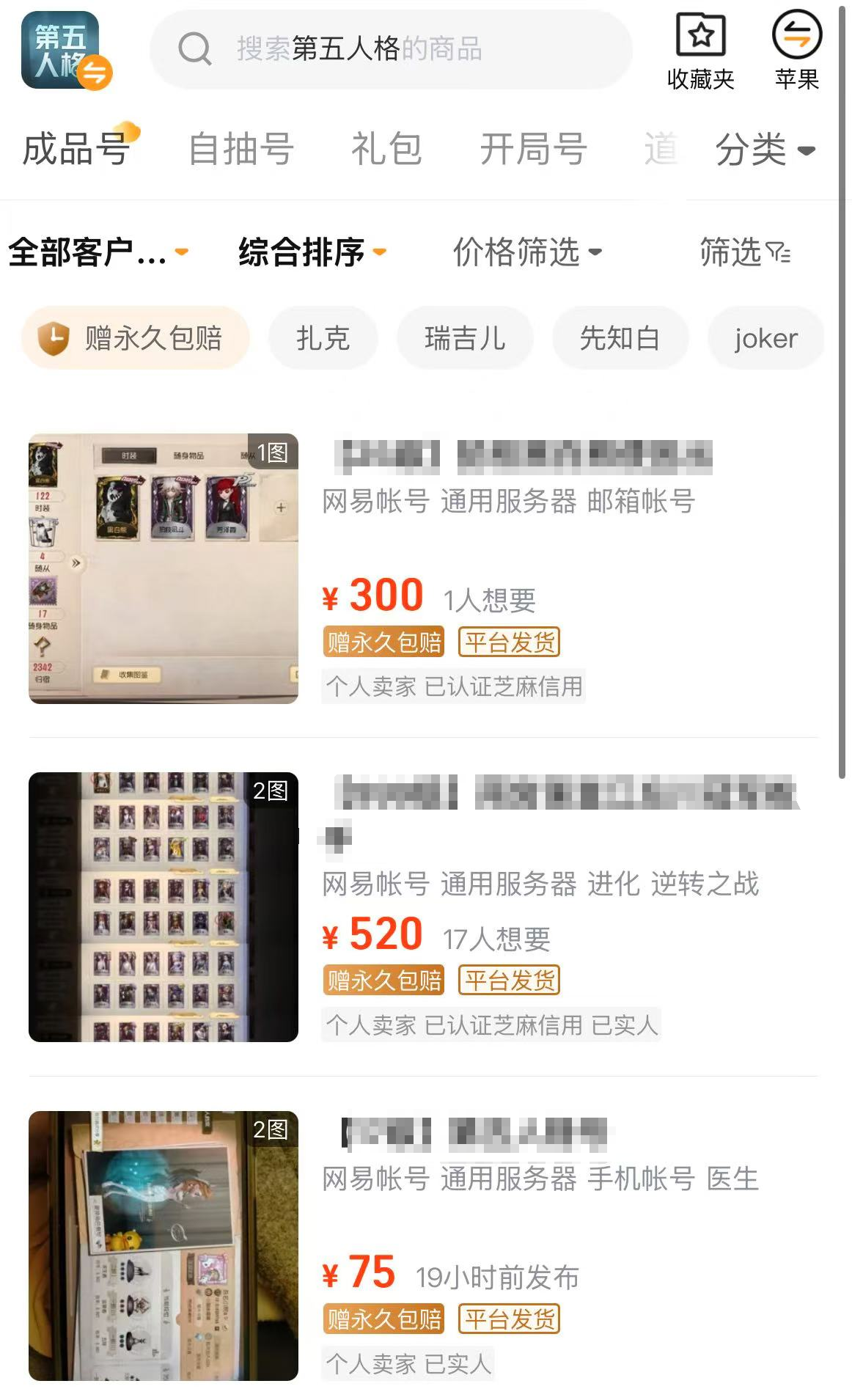This screenshot has width=852, height=1400.
Task: Select the 赠永久包赔 chip
Action: 136,338
